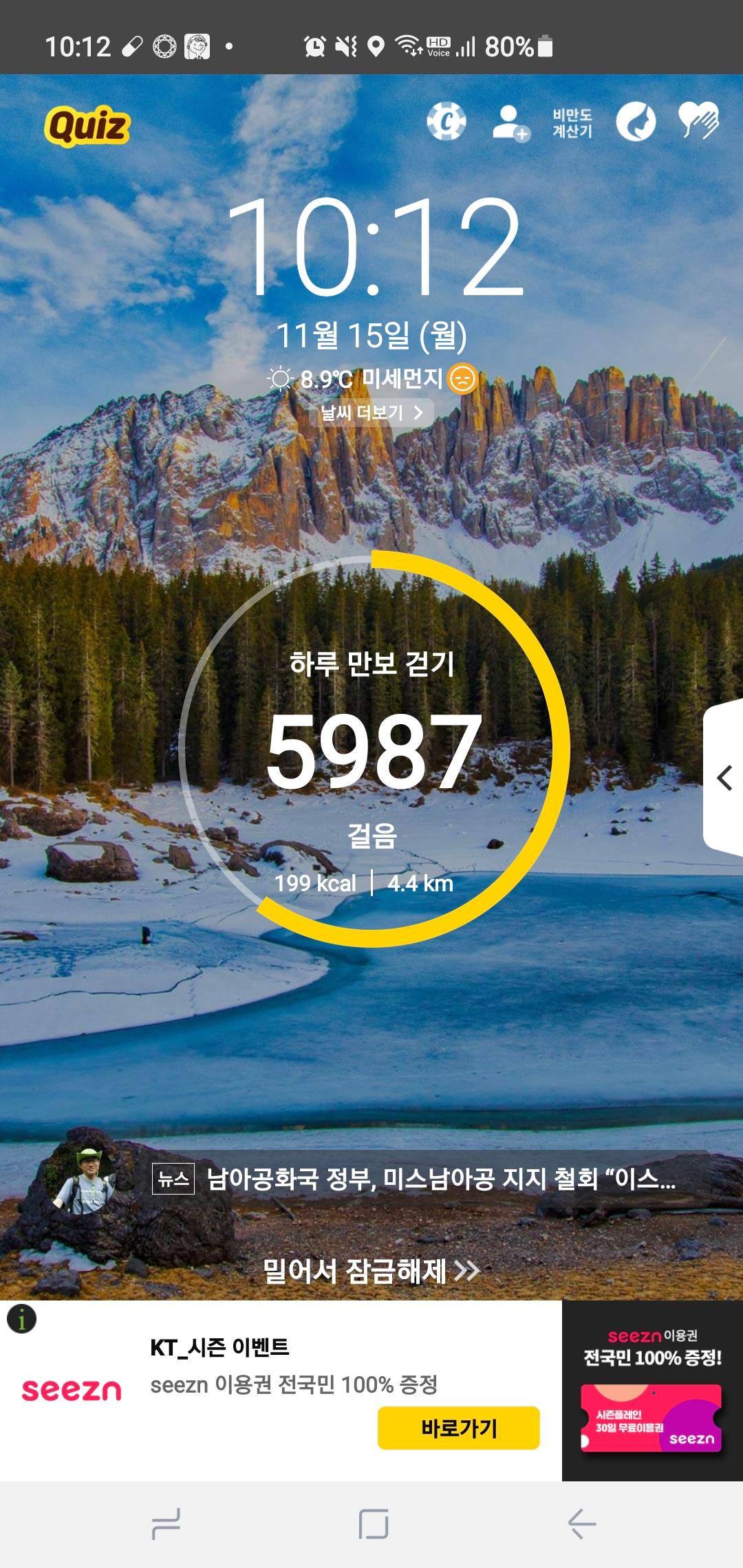The image size is (743, 1568).
Task: Open news headline about 남아공화국 정부
Action: tap(440, 1179)
